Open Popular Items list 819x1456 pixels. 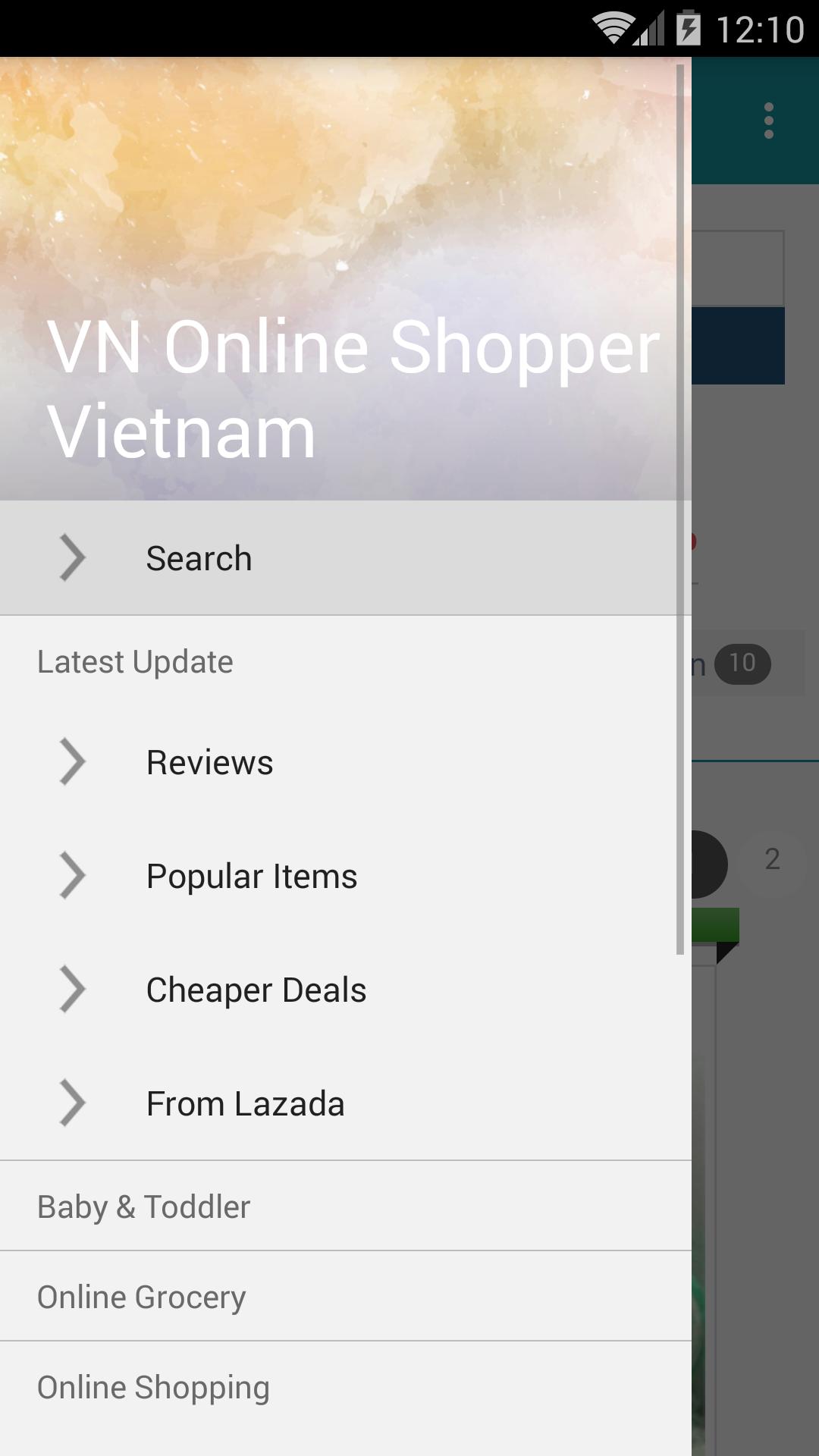pyautogui.click(x=251, y=876)
